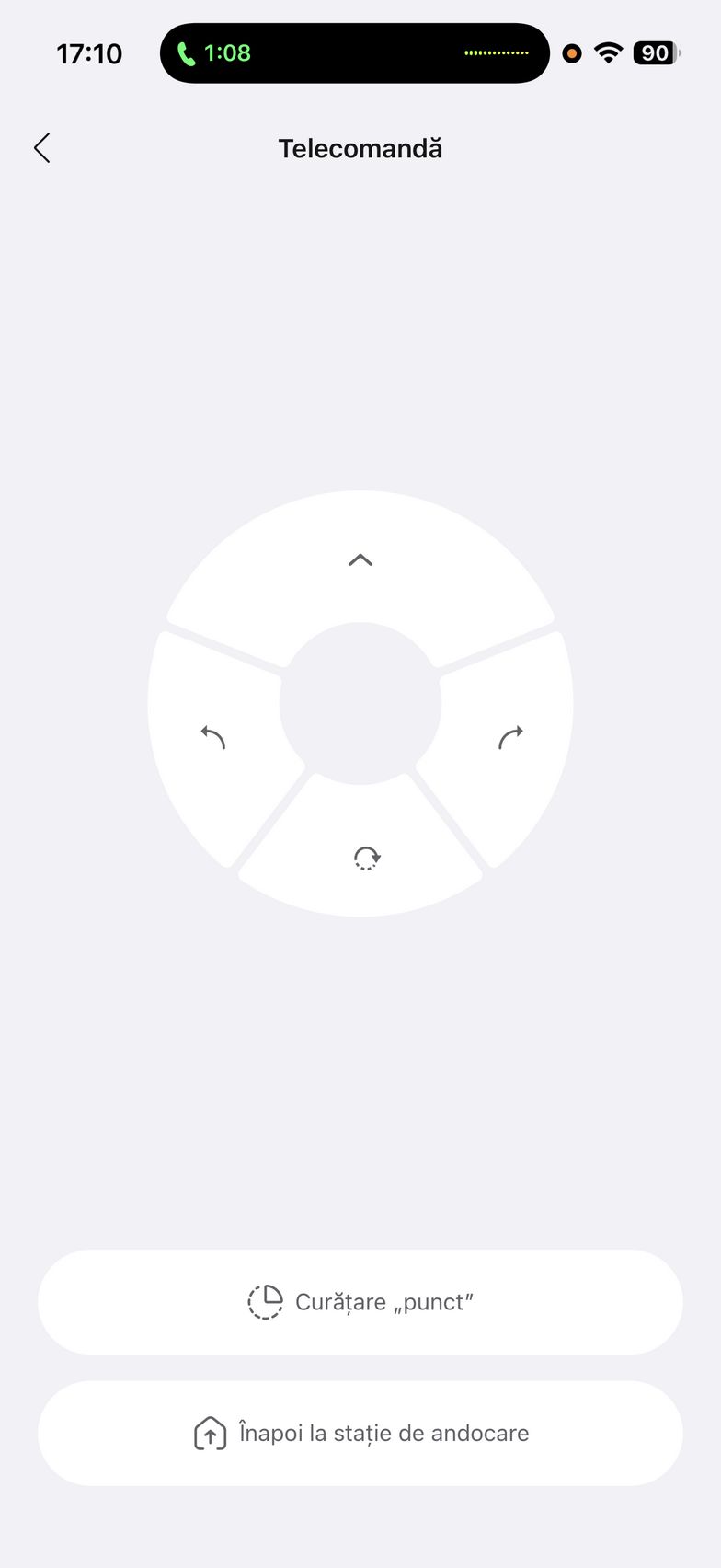Screen dimensions: 721x1568
Task: Go back from the Telecomandă screen
Action: point(42,148)
